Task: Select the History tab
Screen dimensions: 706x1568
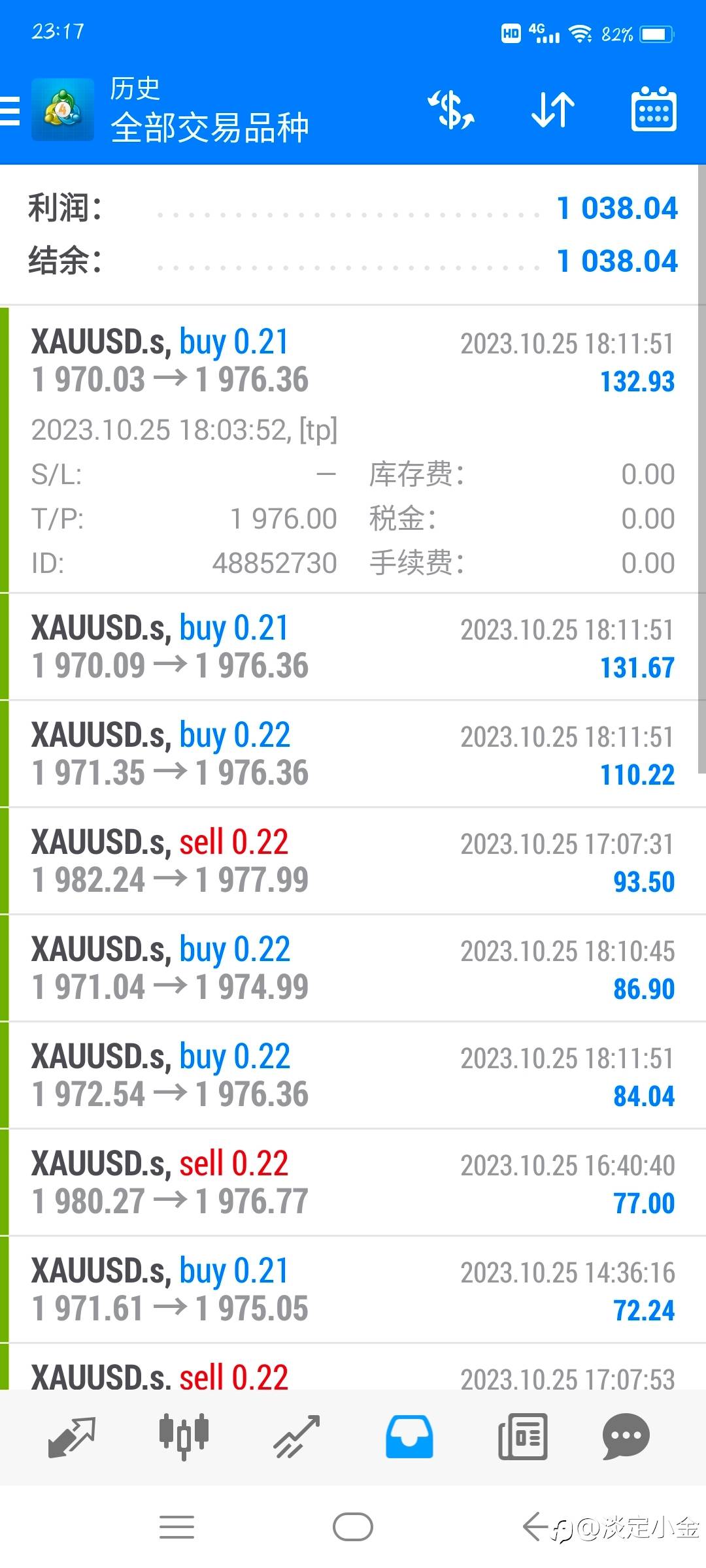Action: (409, 1437)
